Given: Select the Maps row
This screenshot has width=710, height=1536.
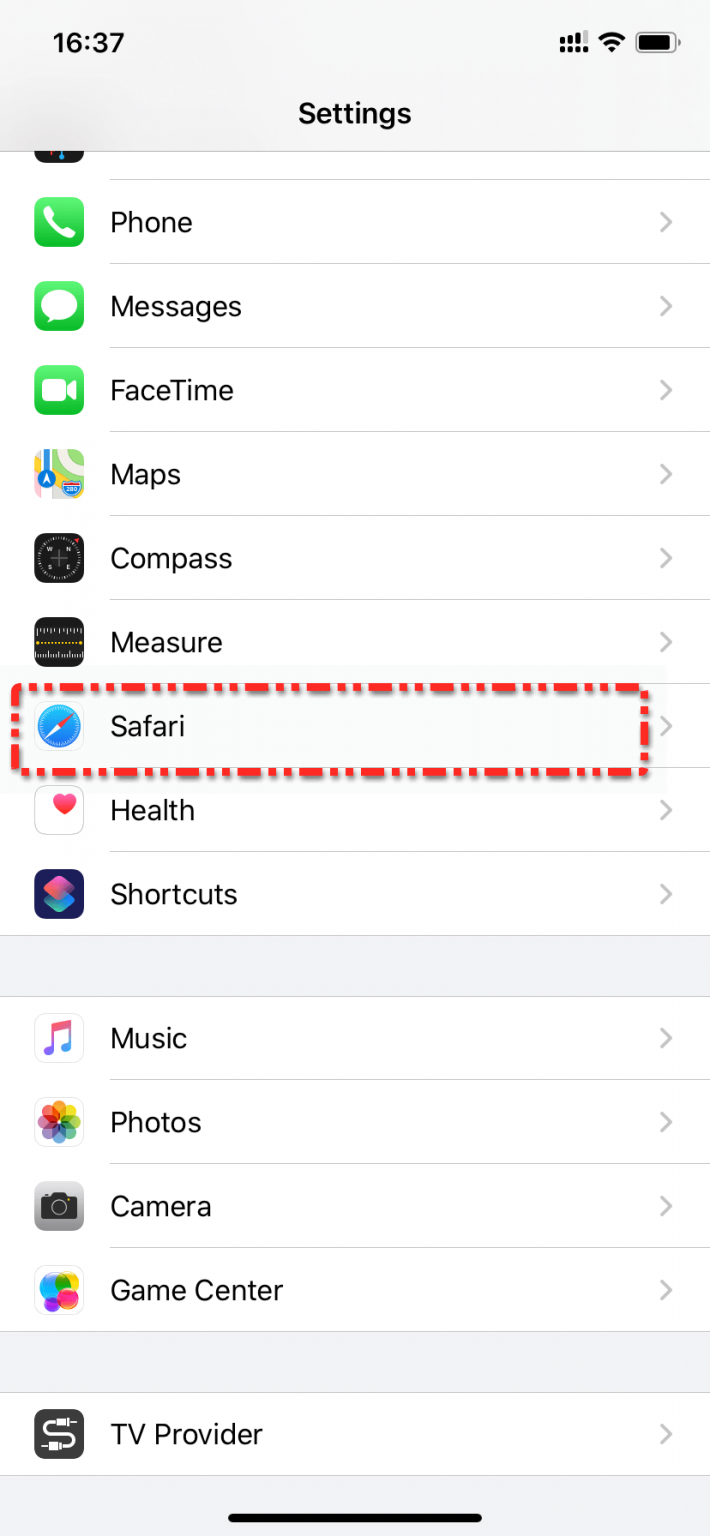Looking at the screenshot, I should pos(355,474).
